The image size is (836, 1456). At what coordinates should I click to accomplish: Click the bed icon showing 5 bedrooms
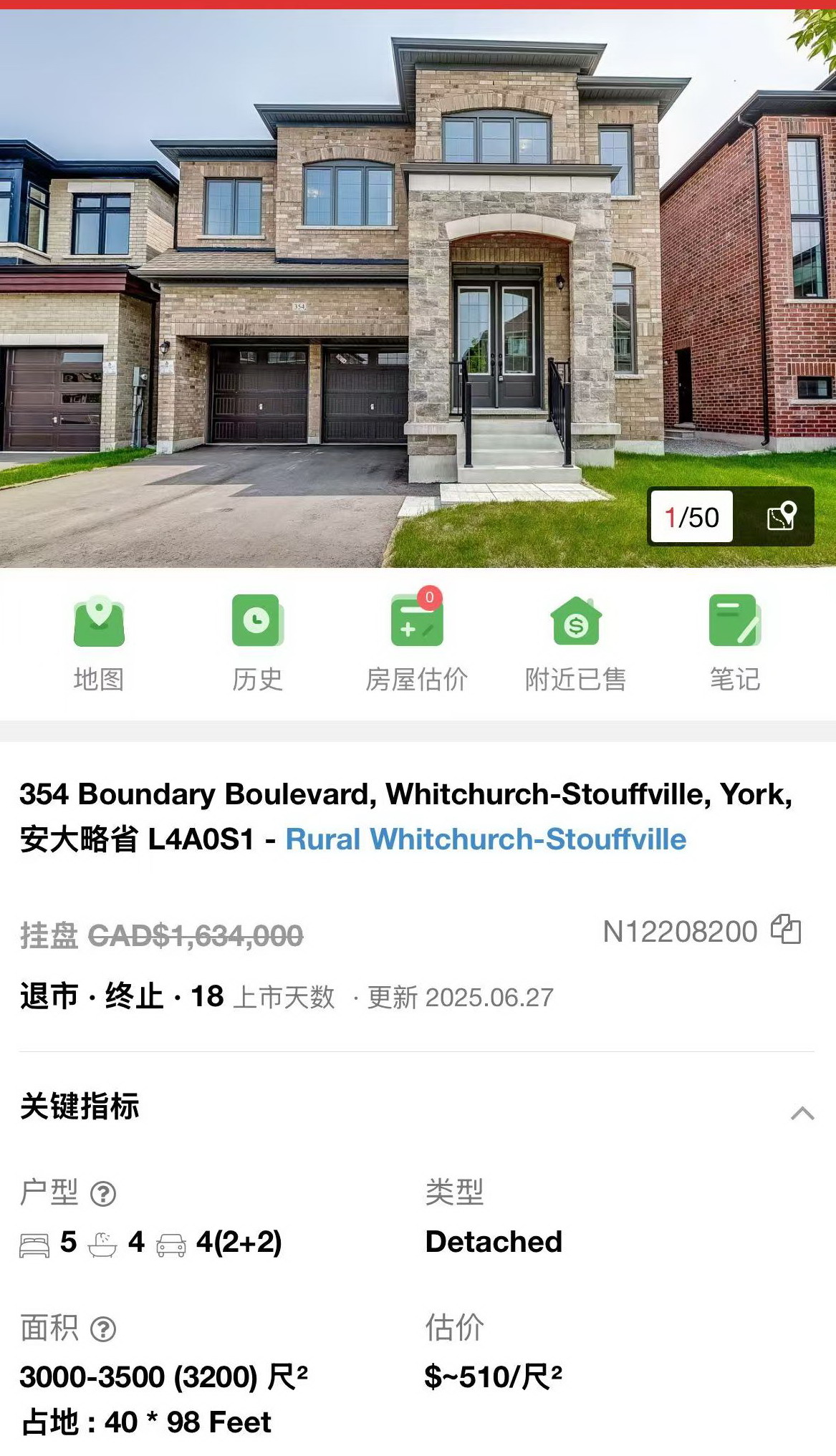coord(34,1243)
